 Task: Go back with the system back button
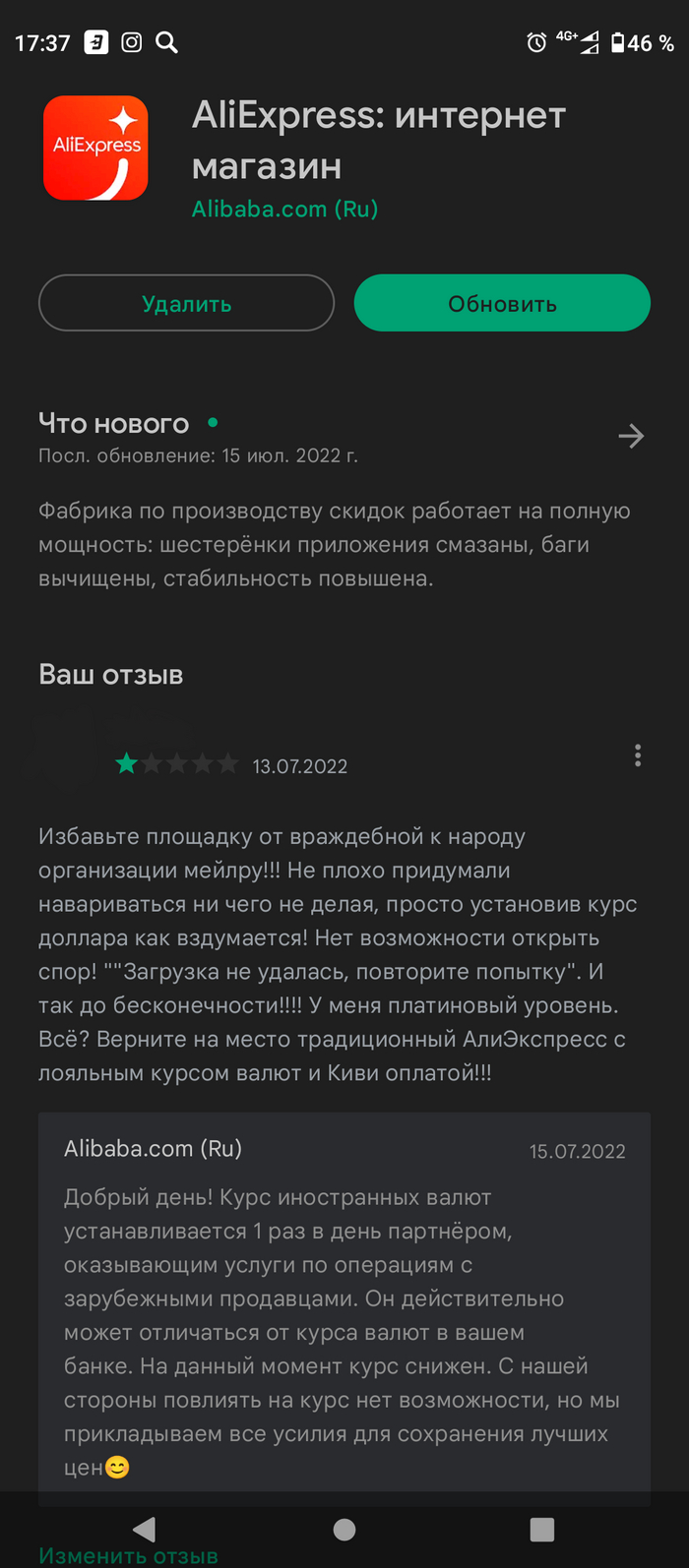click(145, 1529)
